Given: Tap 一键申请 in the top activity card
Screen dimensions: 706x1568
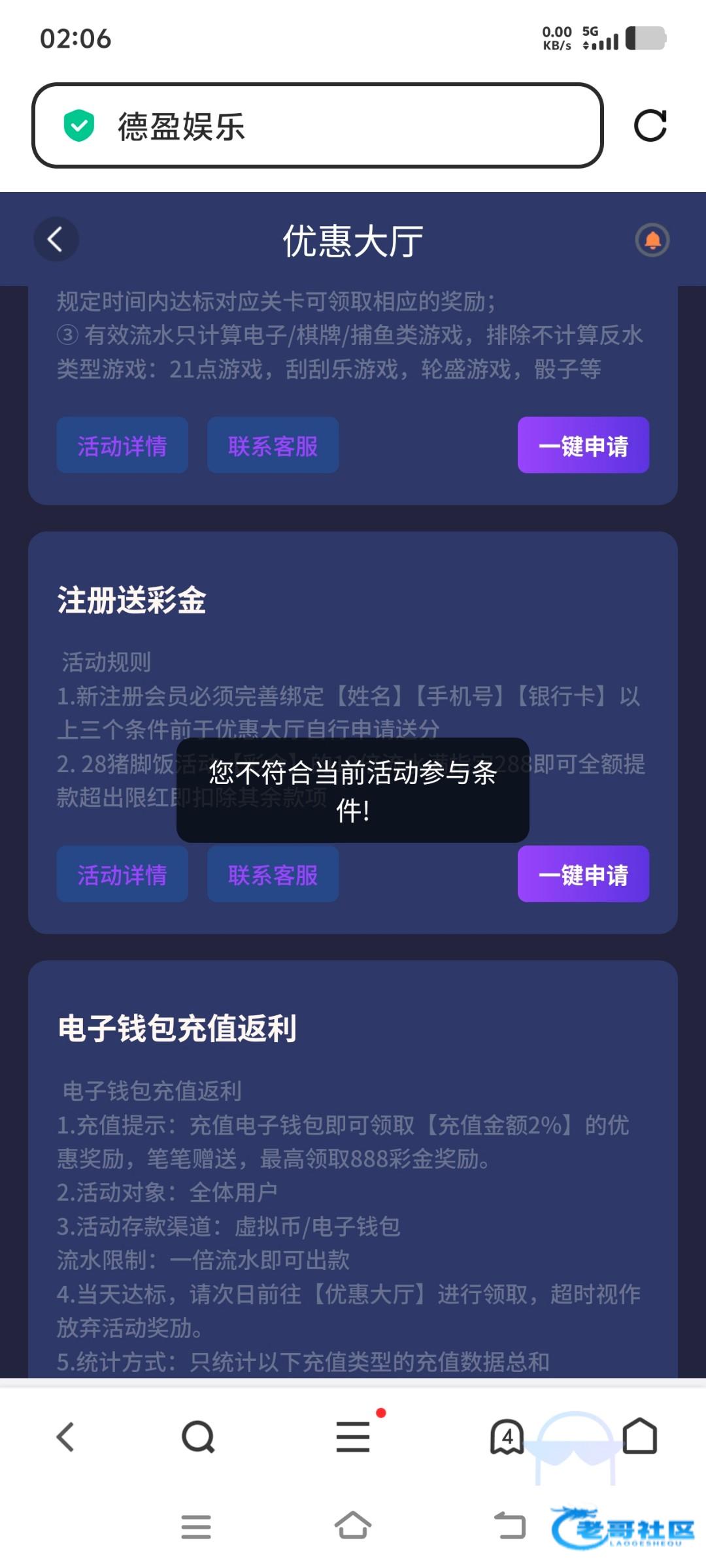Looking at the screenshot, I should pos(583,445).
